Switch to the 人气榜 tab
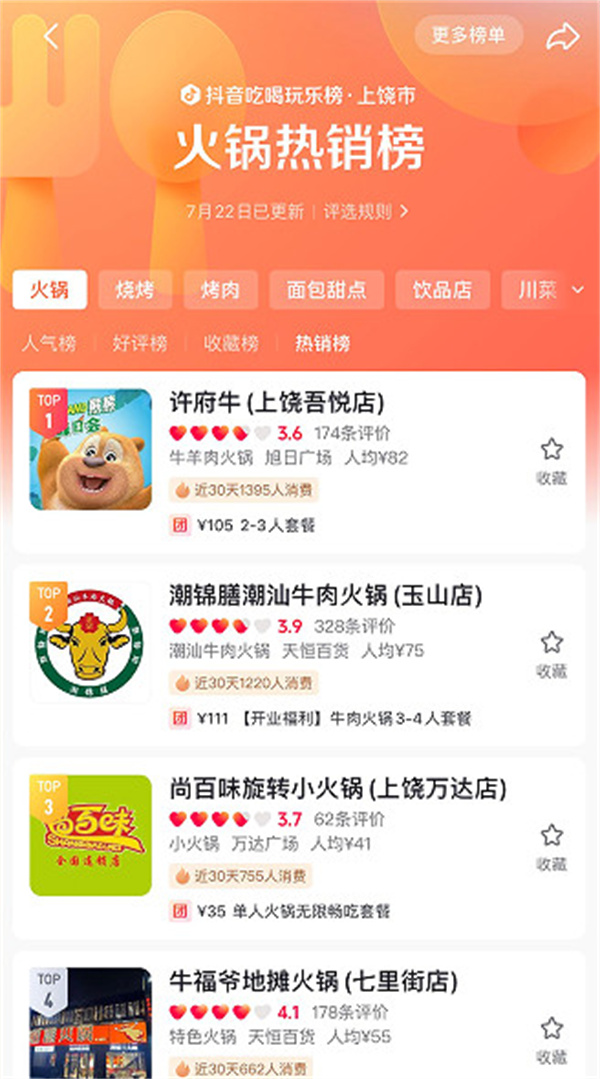The height and width of the screenshot is (1079, 600). click(49, 344)
